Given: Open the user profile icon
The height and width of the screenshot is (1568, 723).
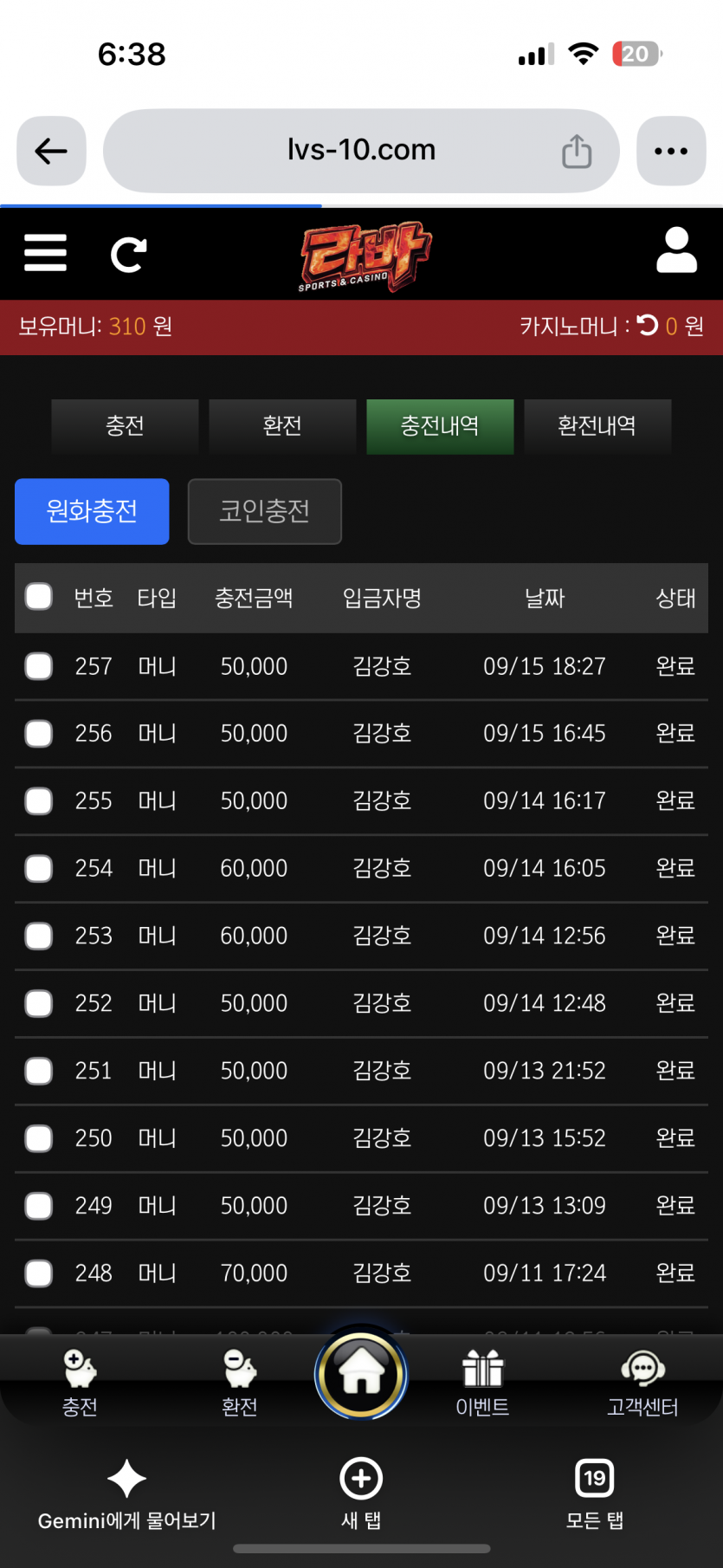Looking at the screenshot, I should pyautogui.click(x=676, y=251).
